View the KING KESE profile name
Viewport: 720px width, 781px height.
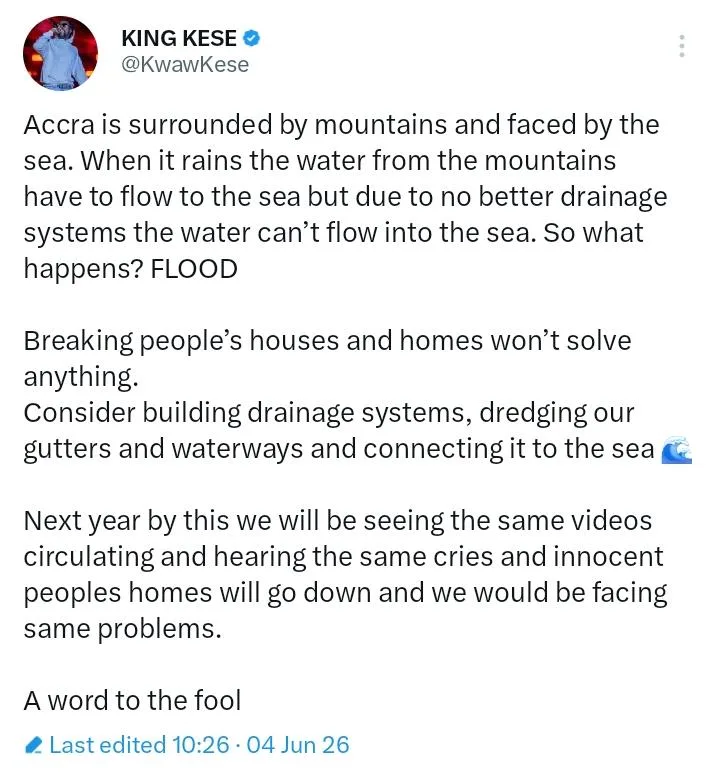pos(179,38)
